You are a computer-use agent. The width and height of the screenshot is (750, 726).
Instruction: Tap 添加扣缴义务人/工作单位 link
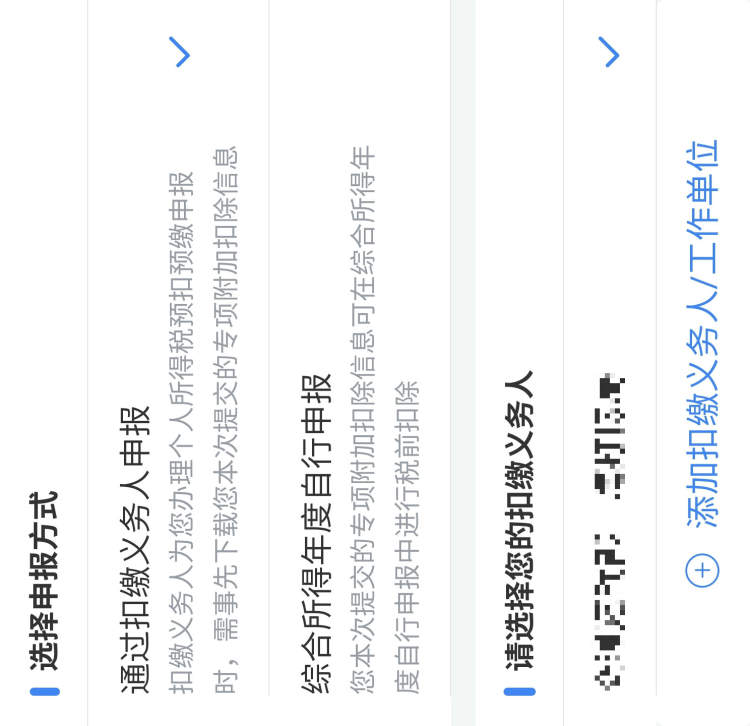click(702, 360)
